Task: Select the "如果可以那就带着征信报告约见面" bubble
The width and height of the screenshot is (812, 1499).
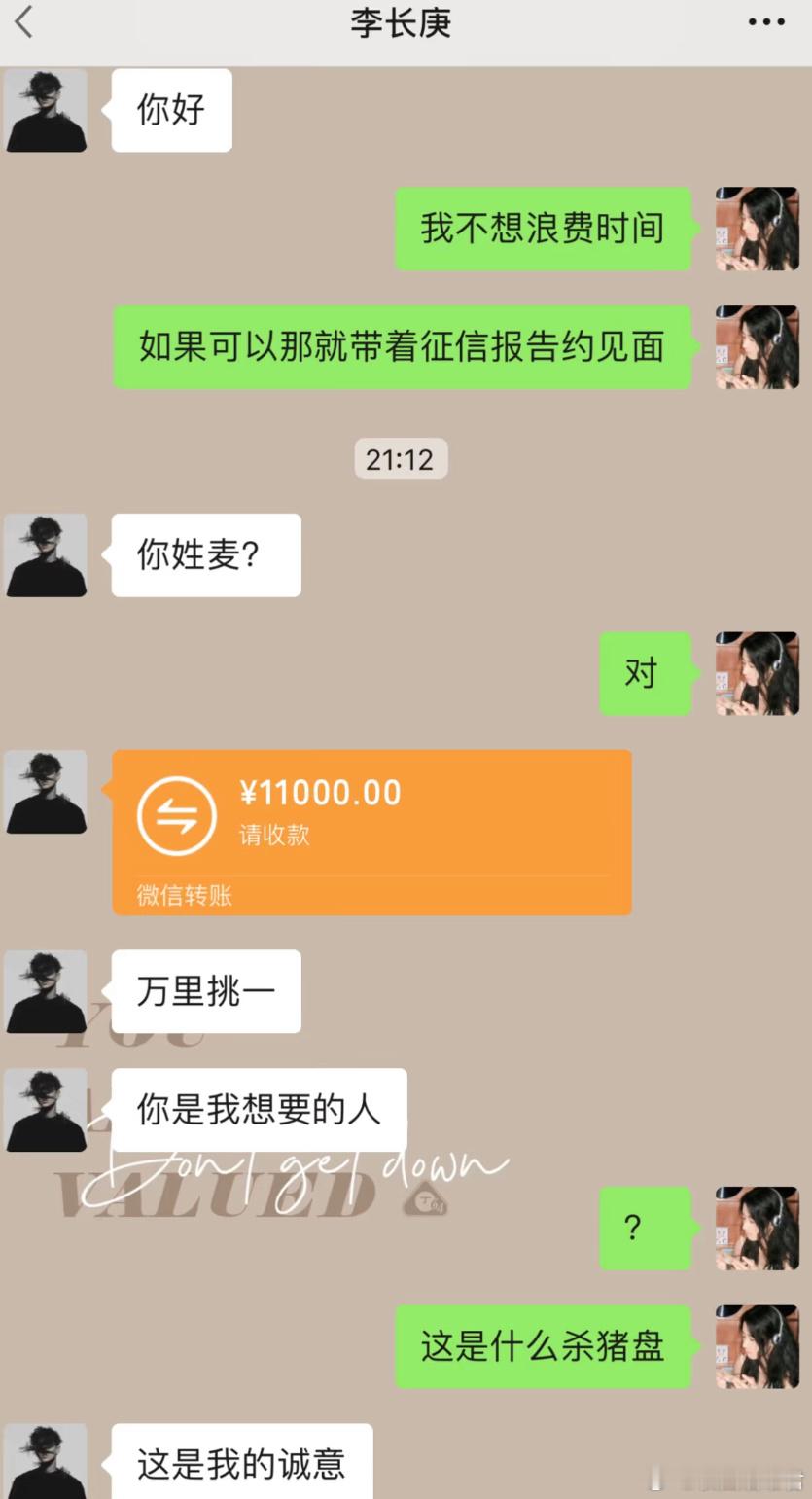Action: (402, 347)
